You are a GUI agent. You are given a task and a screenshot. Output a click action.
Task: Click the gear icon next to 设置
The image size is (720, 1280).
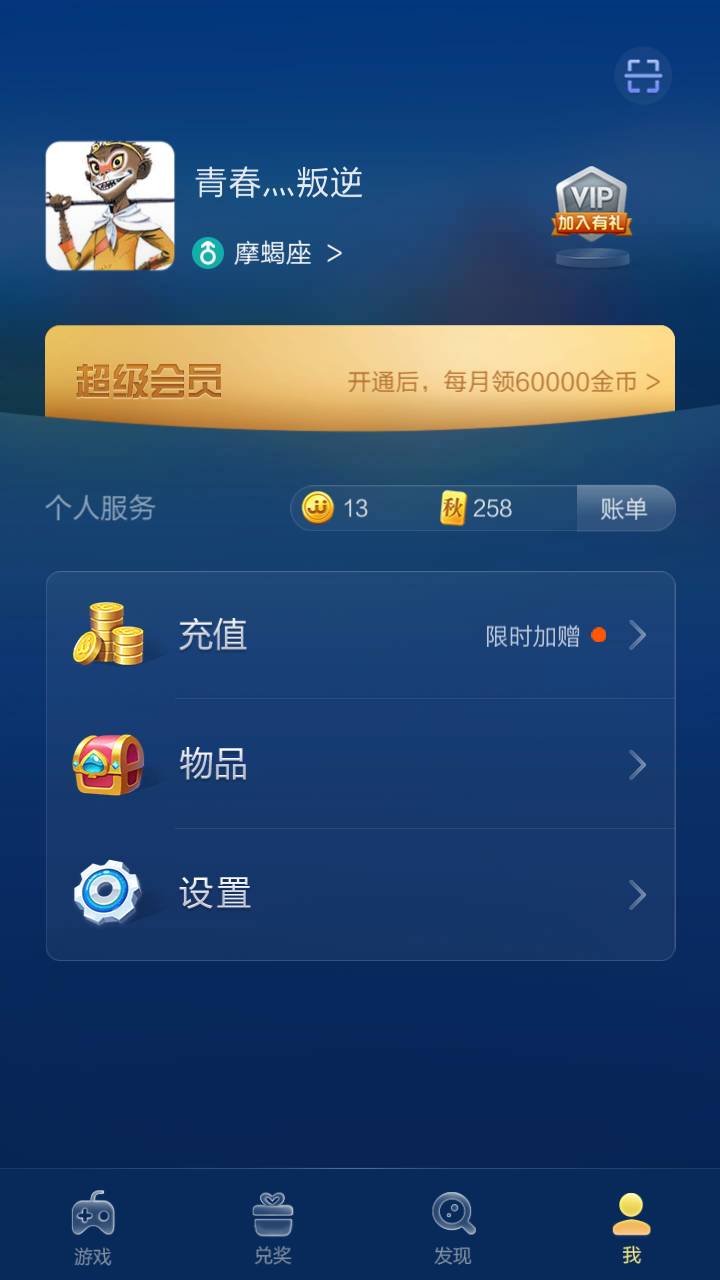pos(110,893)
